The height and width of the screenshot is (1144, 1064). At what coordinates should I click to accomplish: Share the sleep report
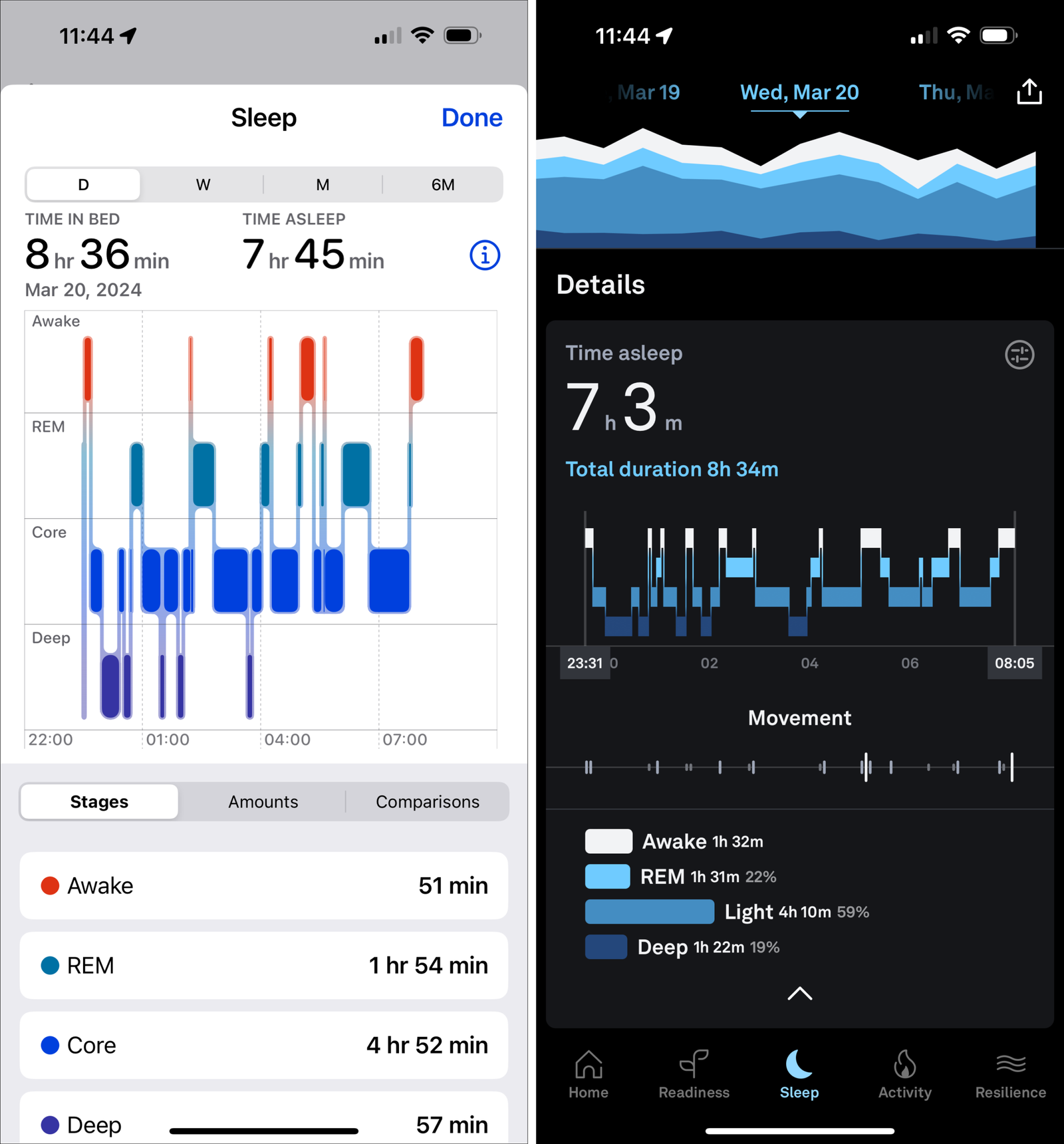[x=1029, y=92]
